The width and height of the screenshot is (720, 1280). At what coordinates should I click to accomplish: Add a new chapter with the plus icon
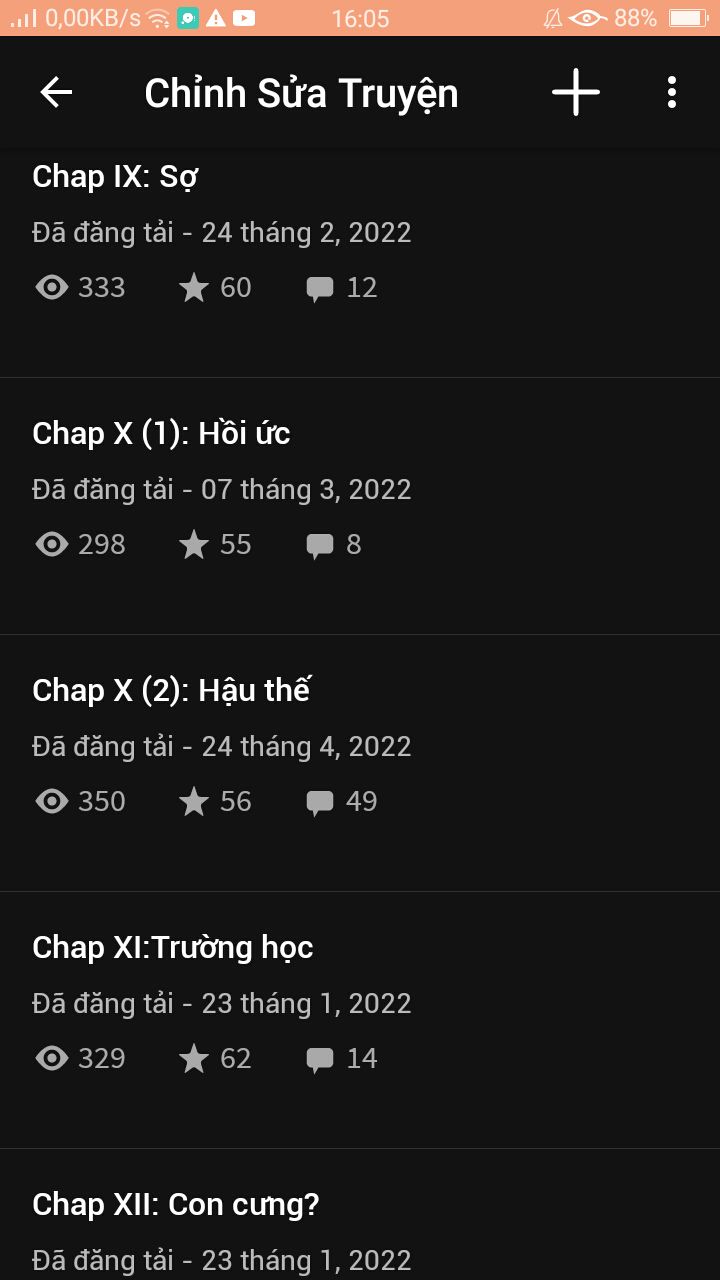pos(576,93)
